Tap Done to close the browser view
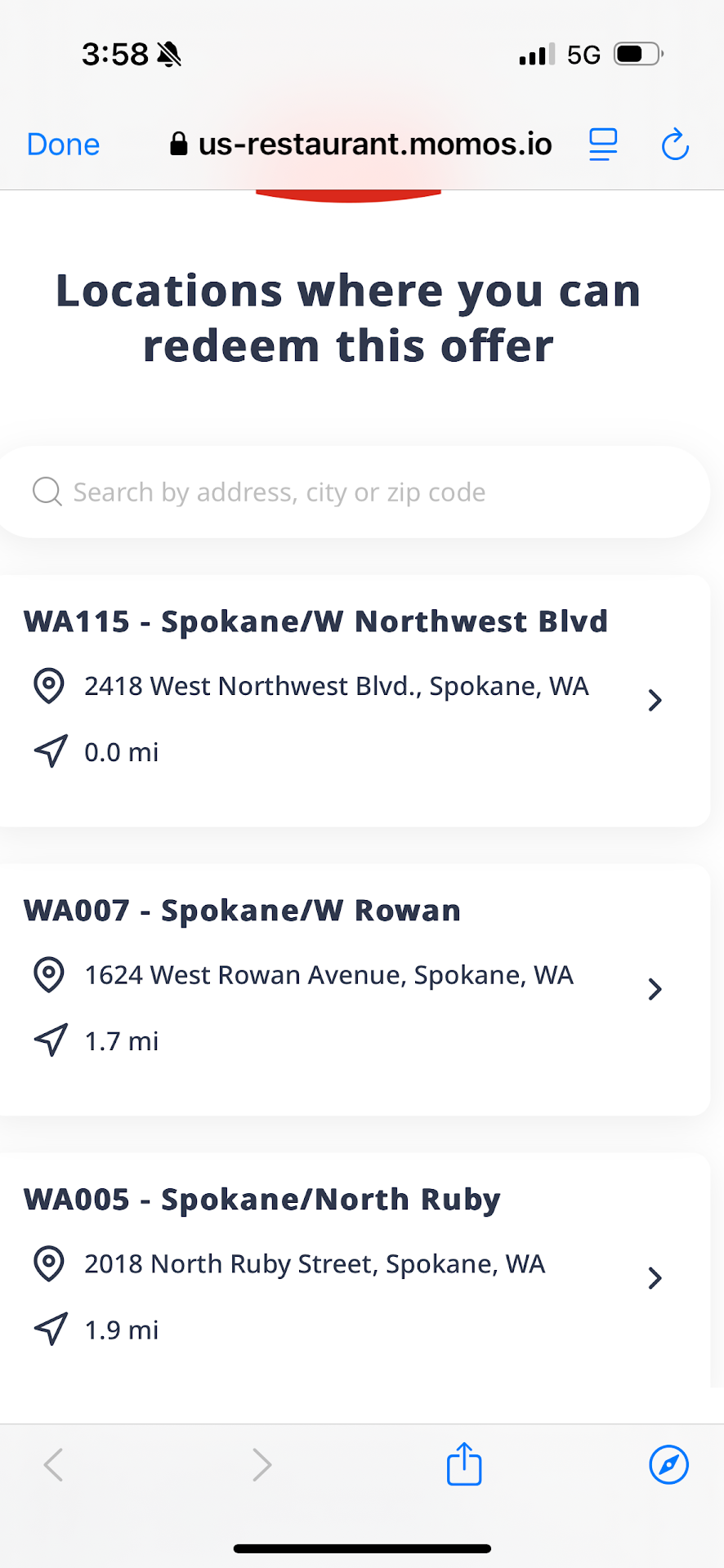This screenshot has width=724, height=1568. (x=63, y=145)
